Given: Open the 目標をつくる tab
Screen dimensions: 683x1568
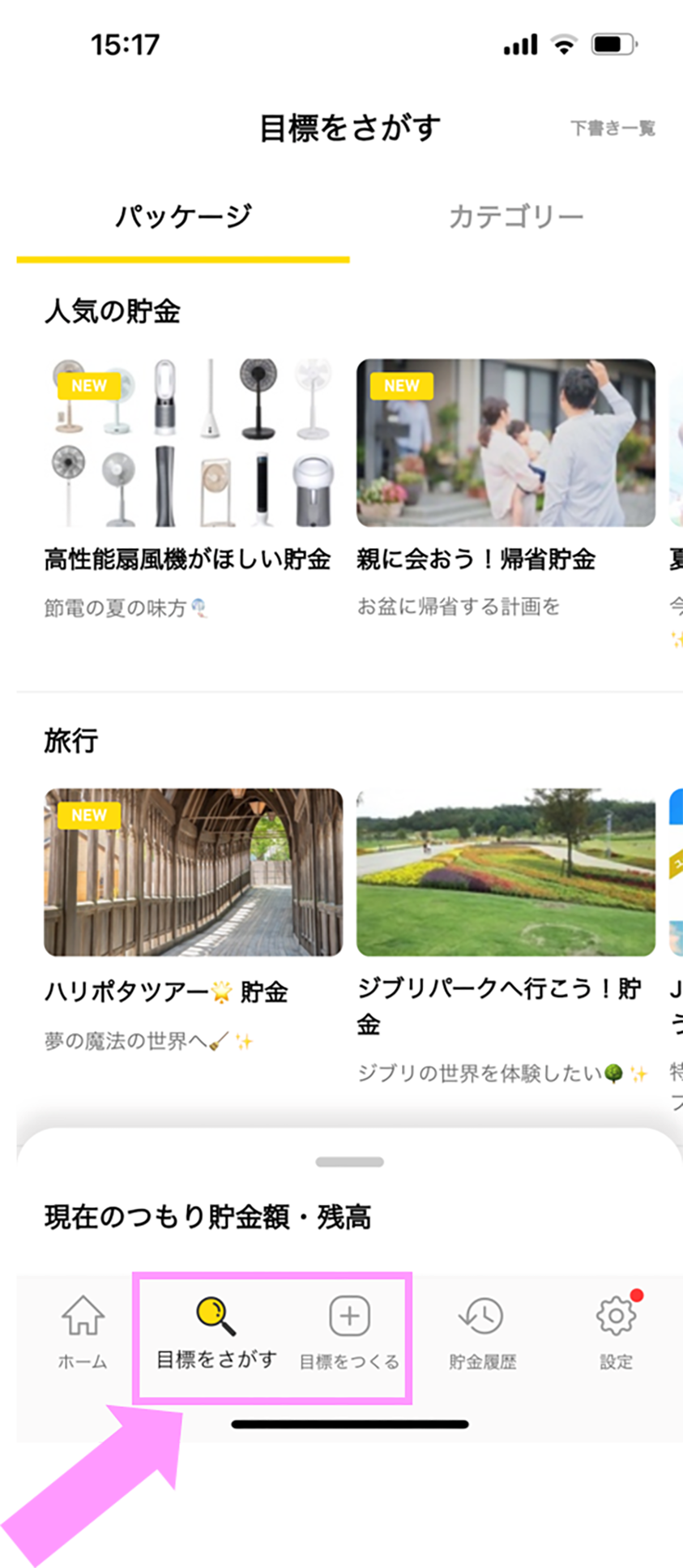Looking at the screenshot, I should tap(349, 1334).
